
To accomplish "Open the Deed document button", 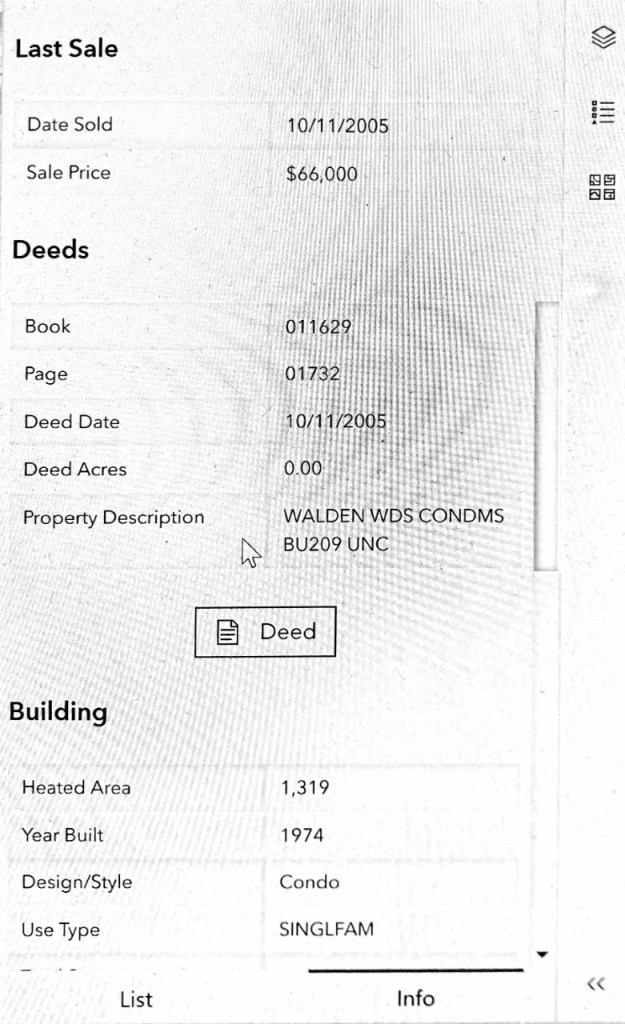I will [x=265, y=632].
